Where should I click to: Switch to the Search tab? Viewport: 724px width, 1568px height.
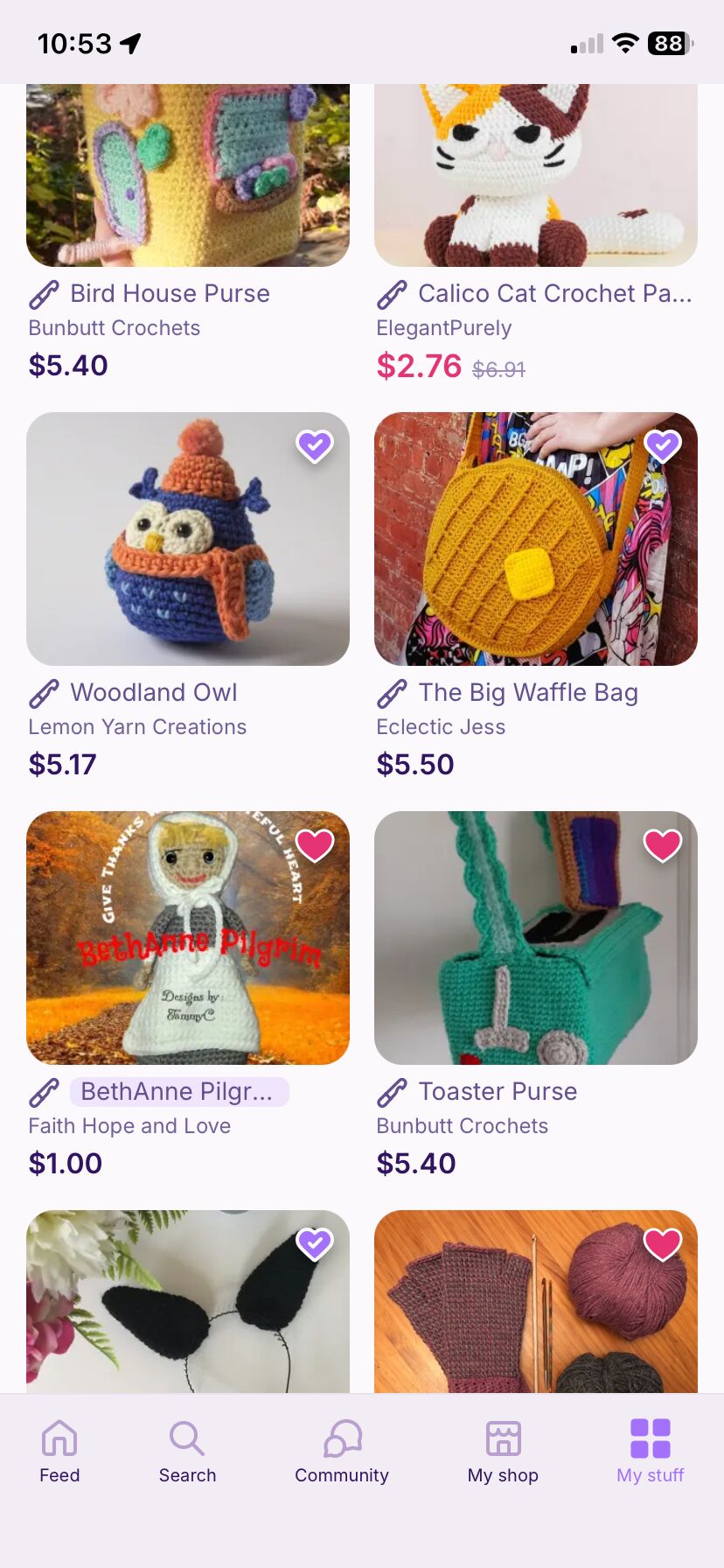point(187,1452)
